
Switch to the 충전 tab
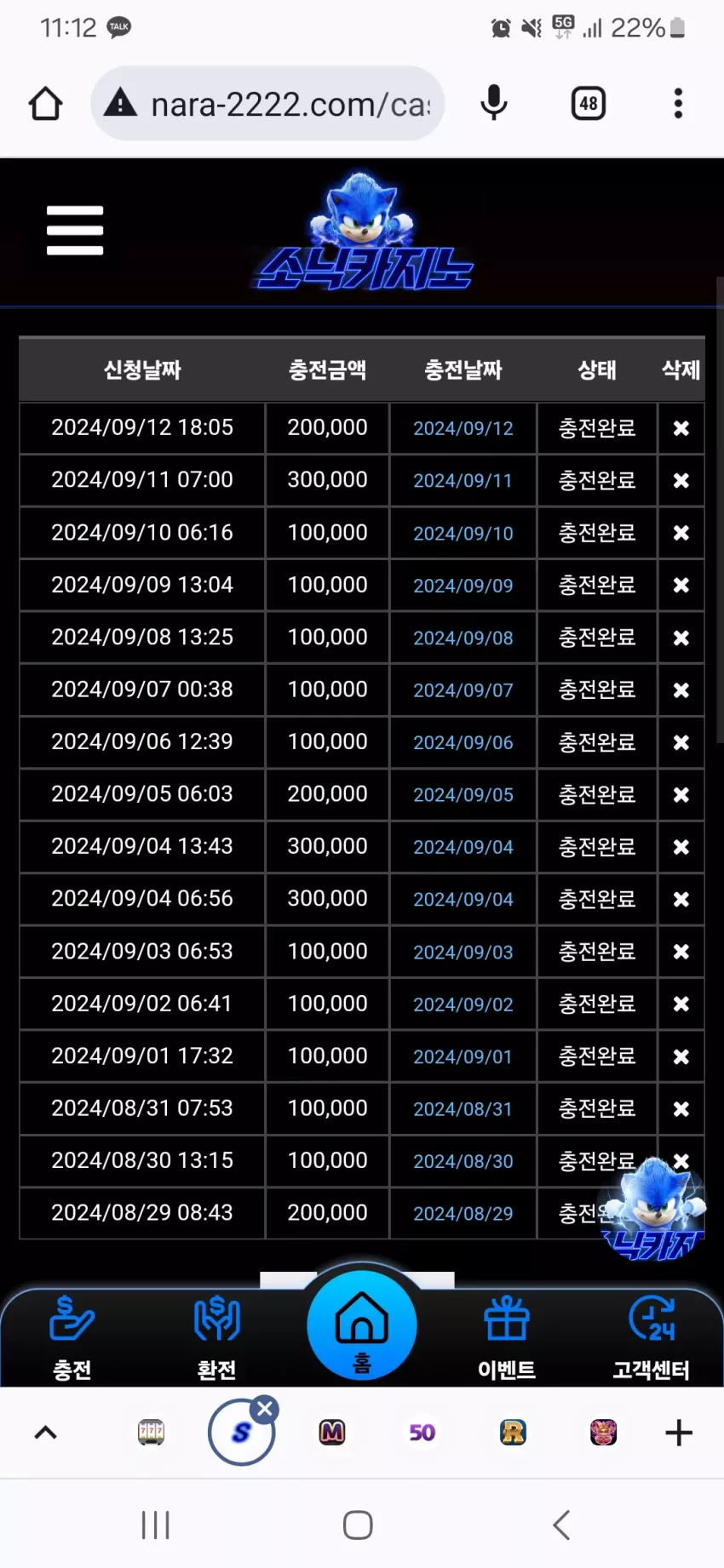(x=72, y=1338)
